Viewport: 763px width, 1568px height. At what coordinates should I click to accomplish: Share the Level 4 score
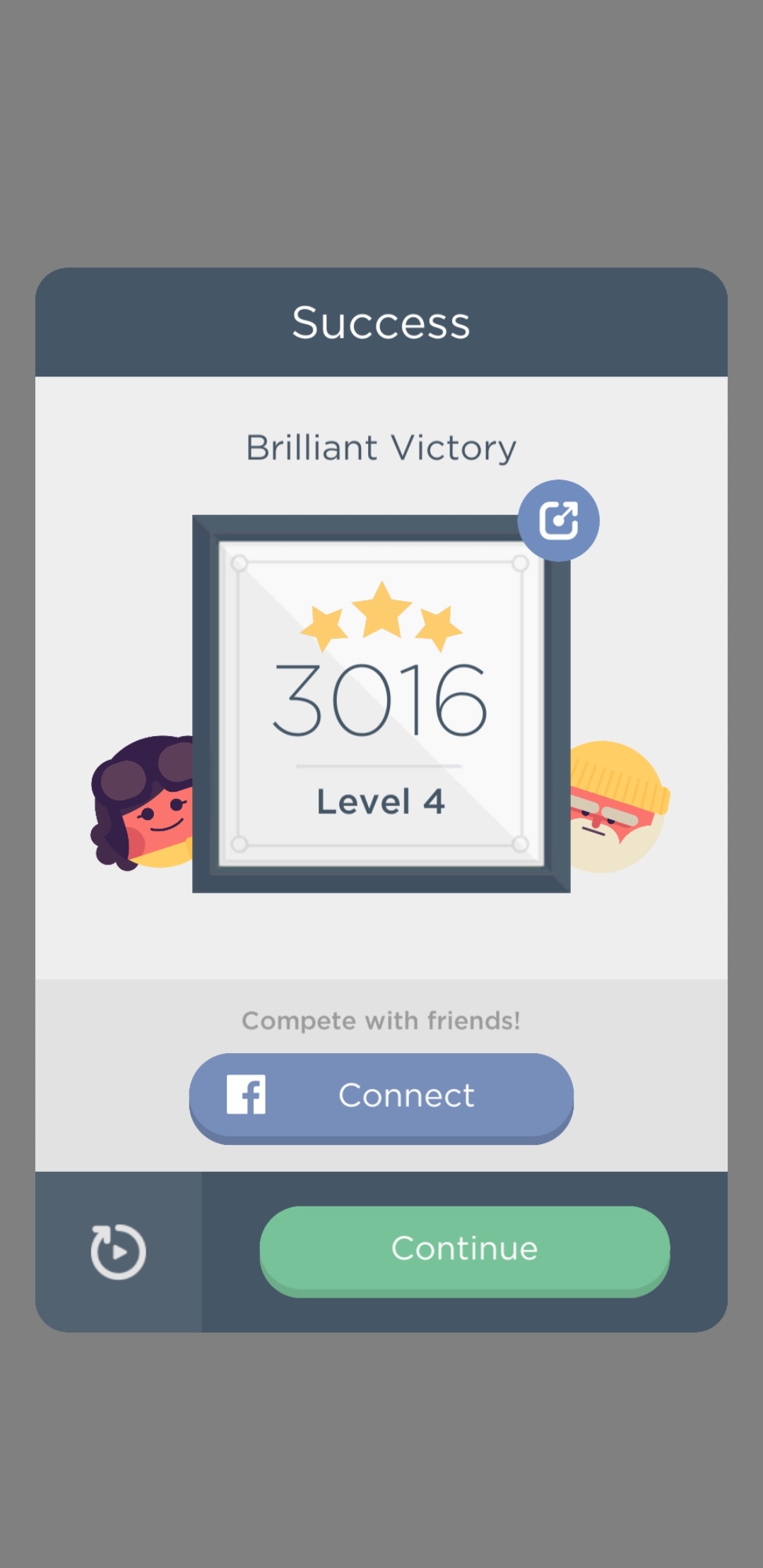pyautogui.click(x=558, y=521)
